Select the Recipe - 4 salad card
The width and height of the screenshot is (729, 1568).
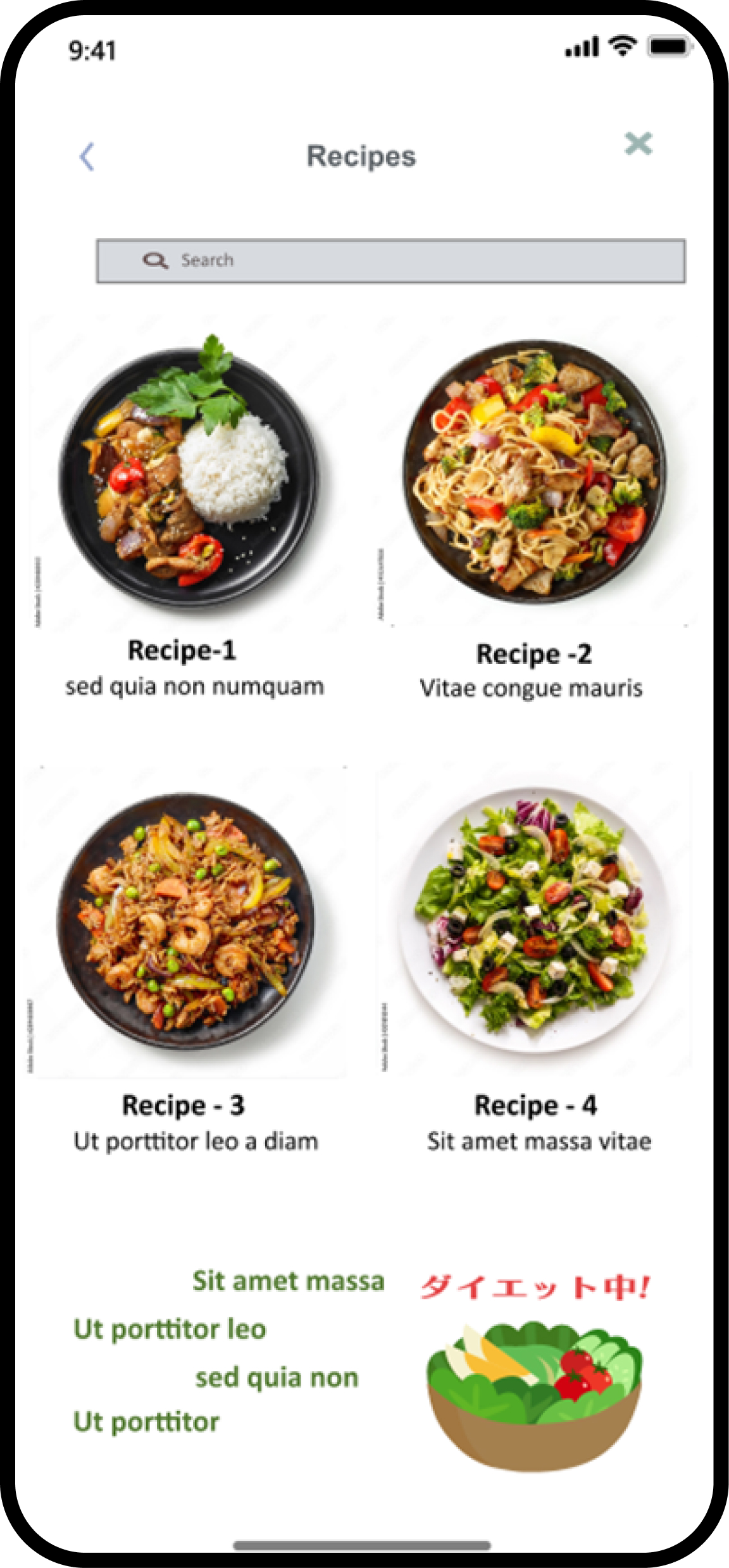point(534,919)
